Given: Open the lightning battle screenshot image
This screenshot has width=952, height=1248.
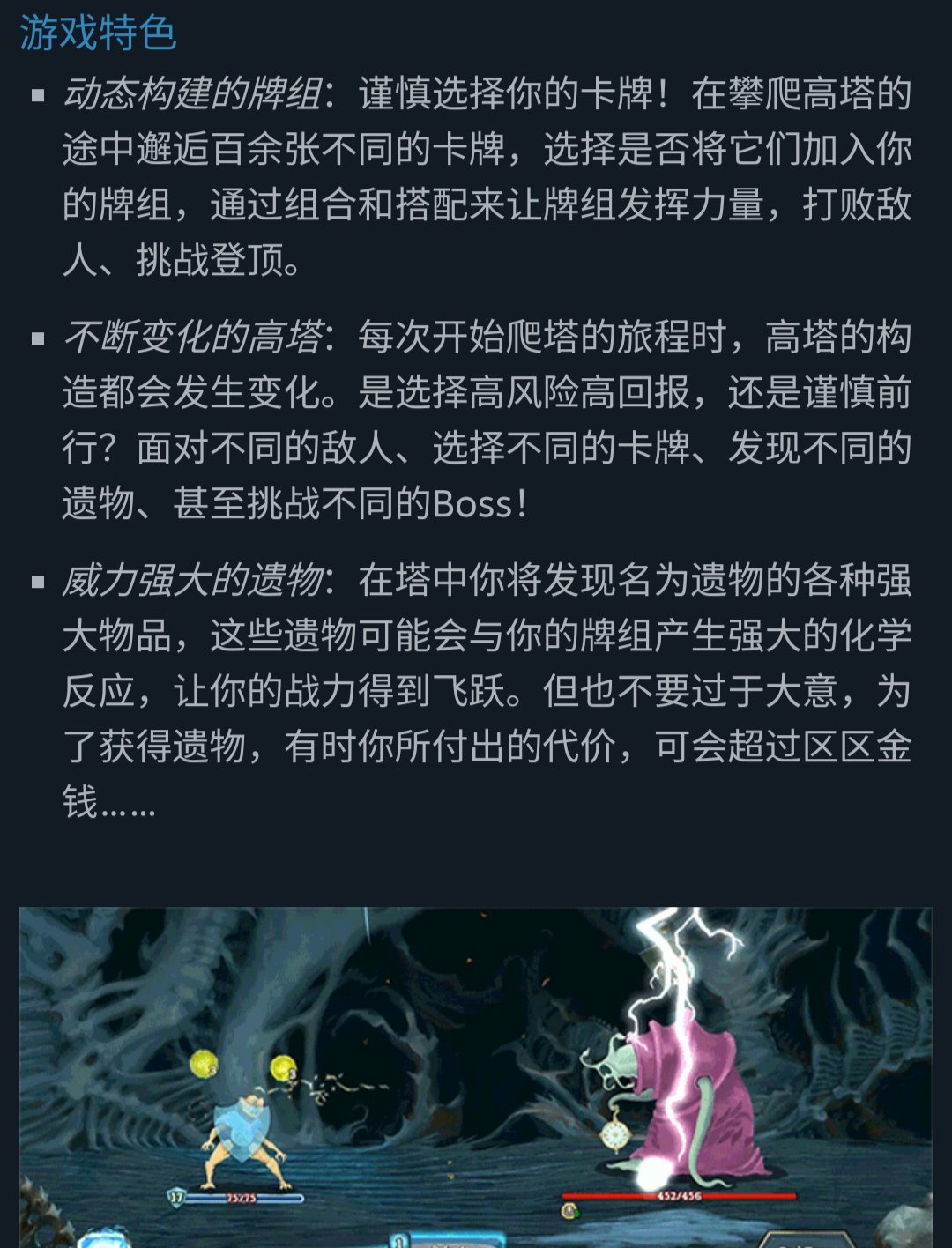Looking at the screenshot, I should (476, 1075).
